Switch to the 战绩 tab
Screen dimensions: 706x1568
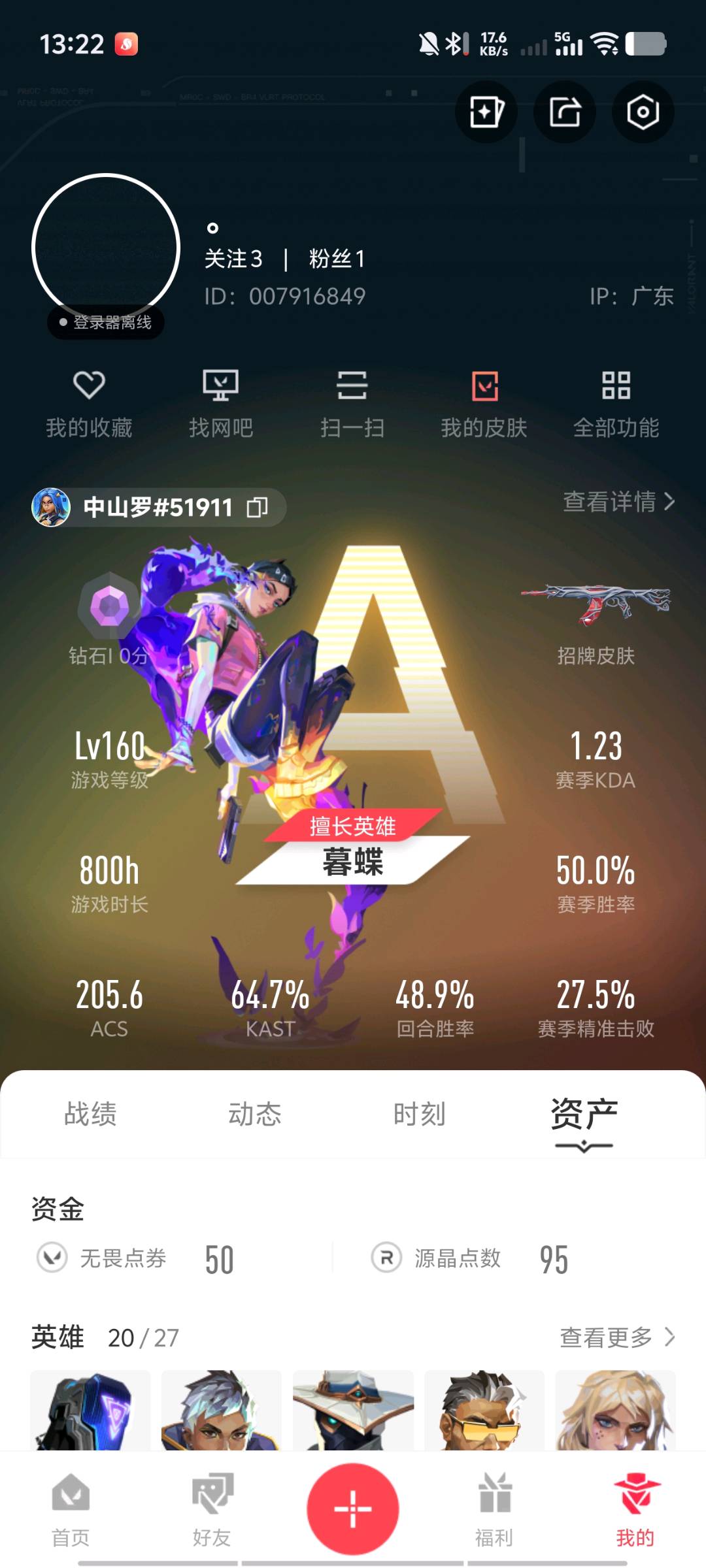[x=90, y=1114]
